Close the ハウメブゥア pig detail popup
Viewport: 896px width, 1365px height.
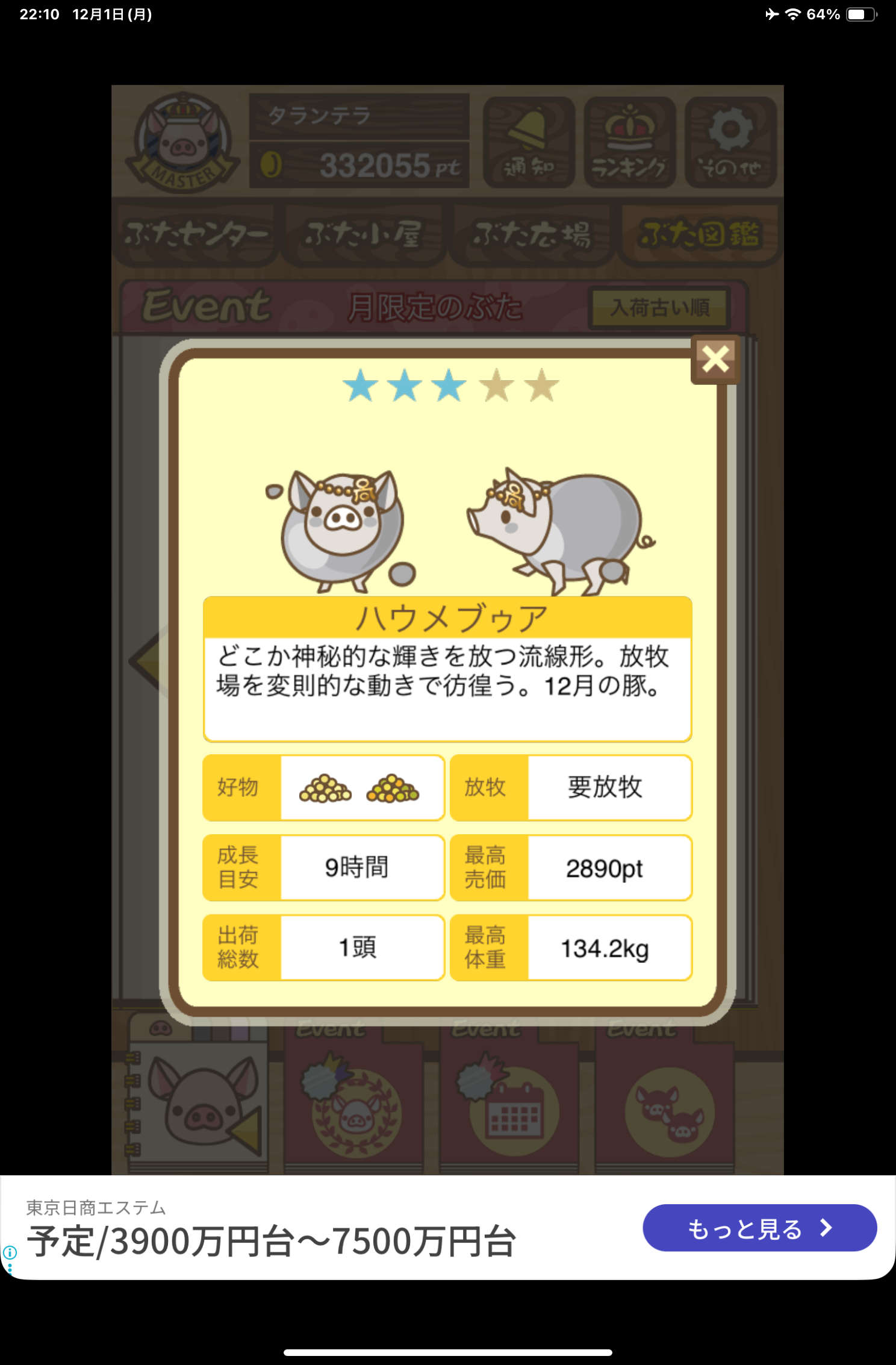(715, 360)
